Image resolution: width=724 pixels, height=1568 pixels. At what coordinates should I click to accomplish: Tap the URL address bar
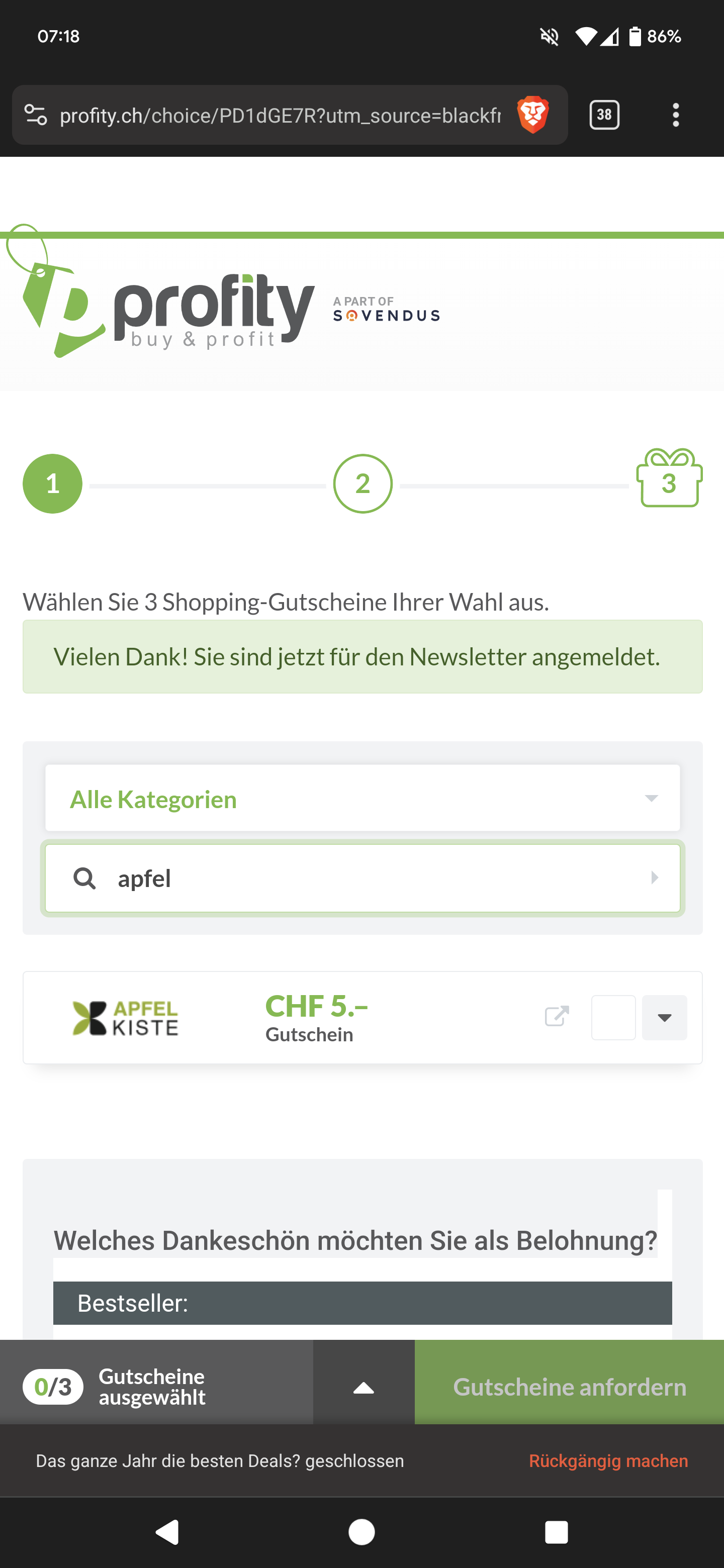[x=280, y=115]
